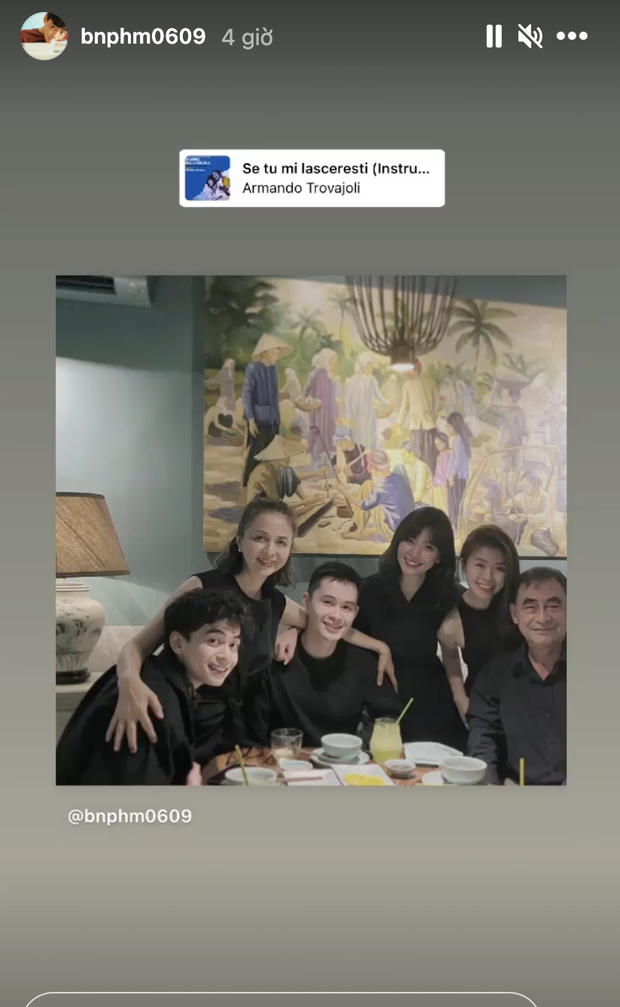Open bnphm0609's profile picture
This screenshot has height=1007, width=620.
tap(44, 37)
